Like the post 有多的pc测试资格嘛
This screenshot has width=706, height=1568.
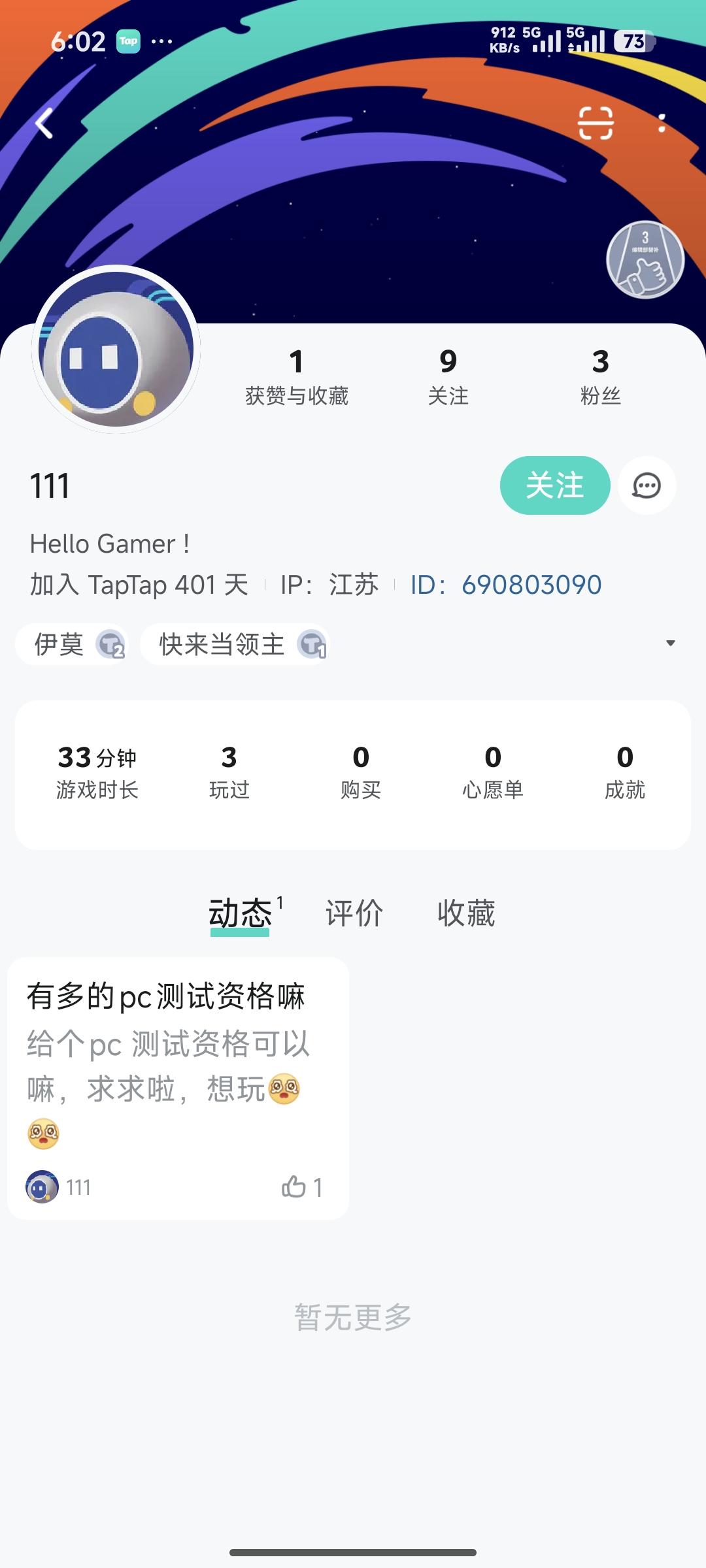(300, 1186)
